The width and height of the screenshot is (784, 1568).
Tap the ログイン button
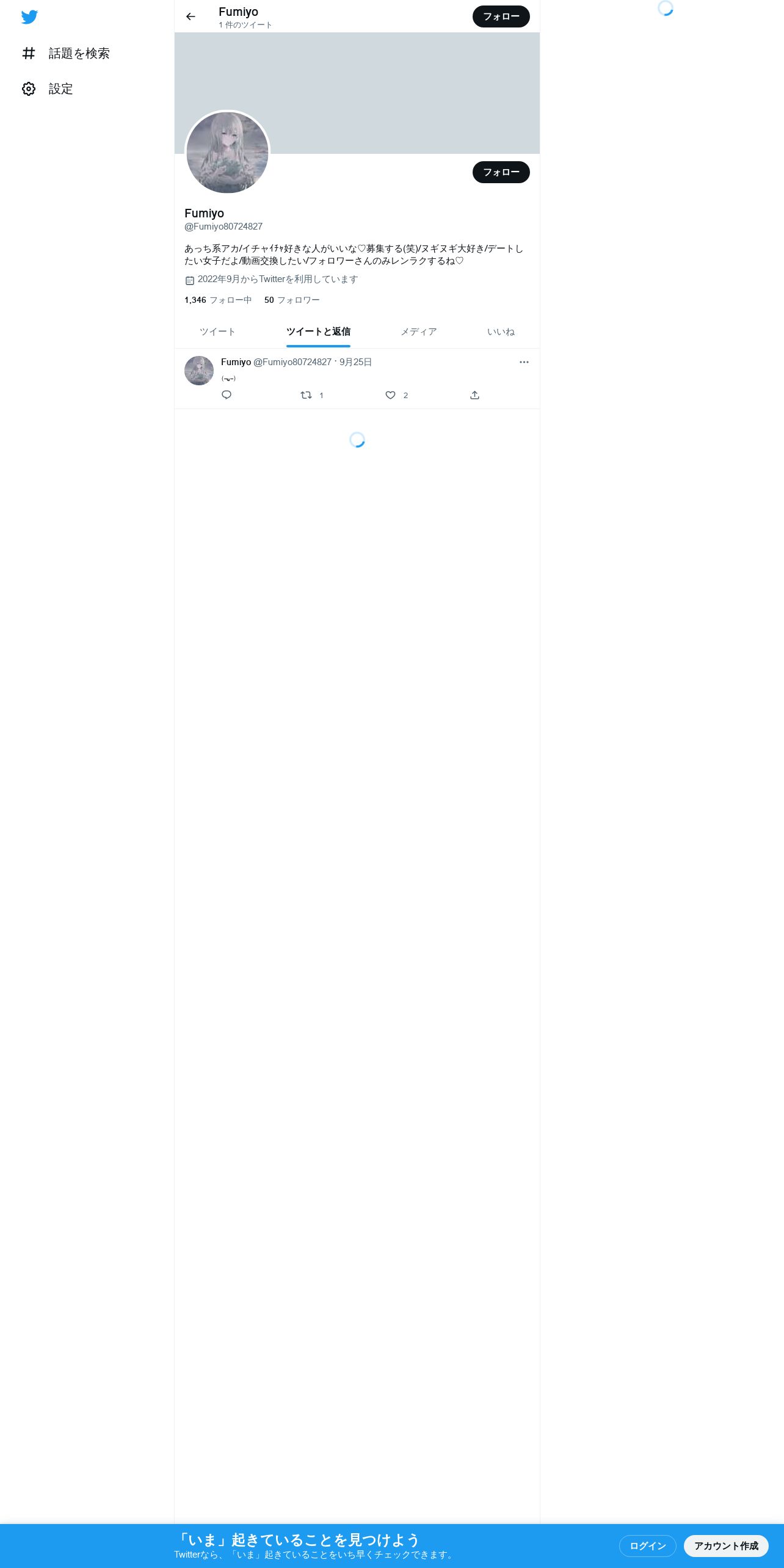point(648,1545)
